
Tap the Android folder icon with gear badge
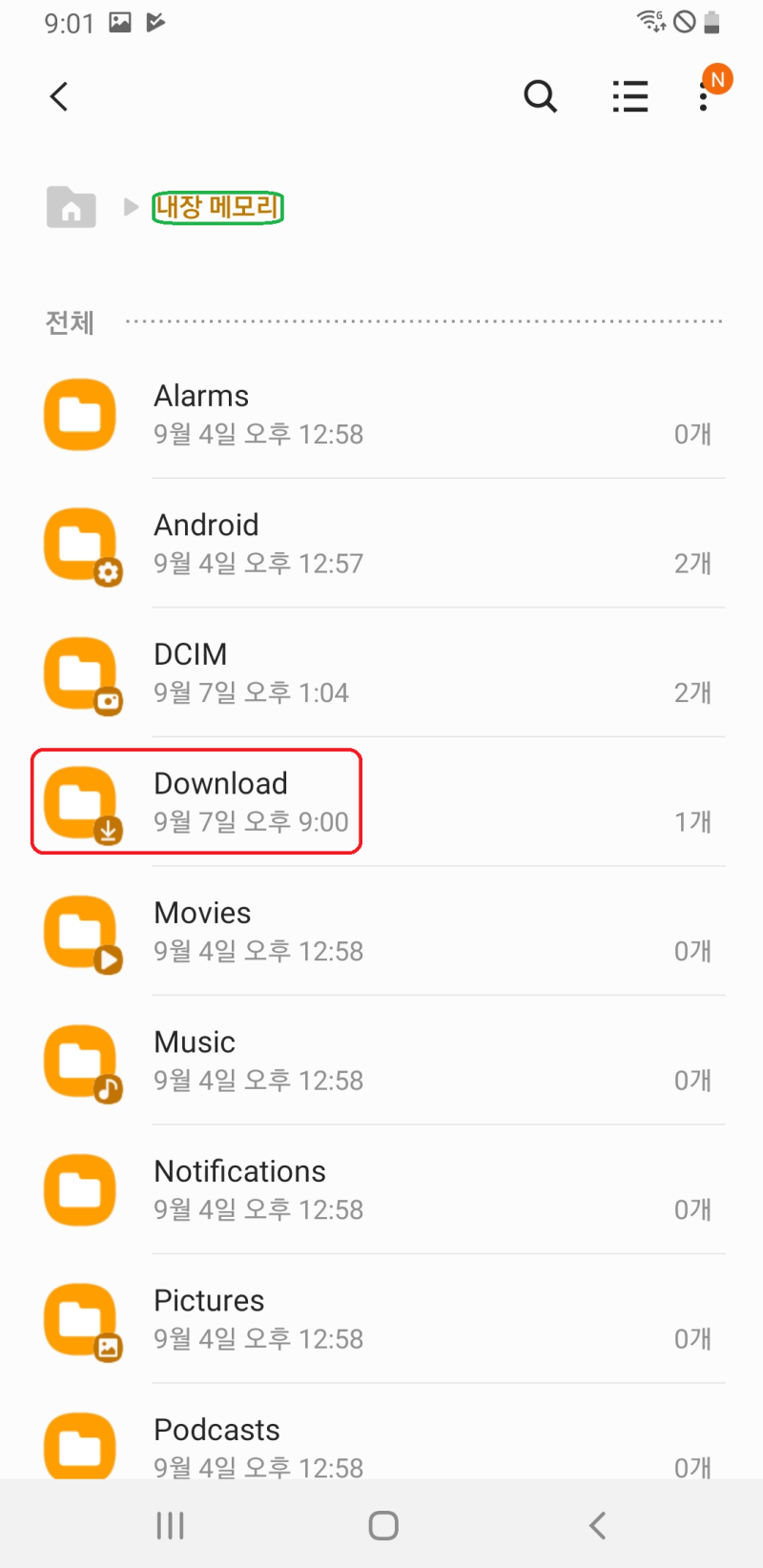coord(80,546)
